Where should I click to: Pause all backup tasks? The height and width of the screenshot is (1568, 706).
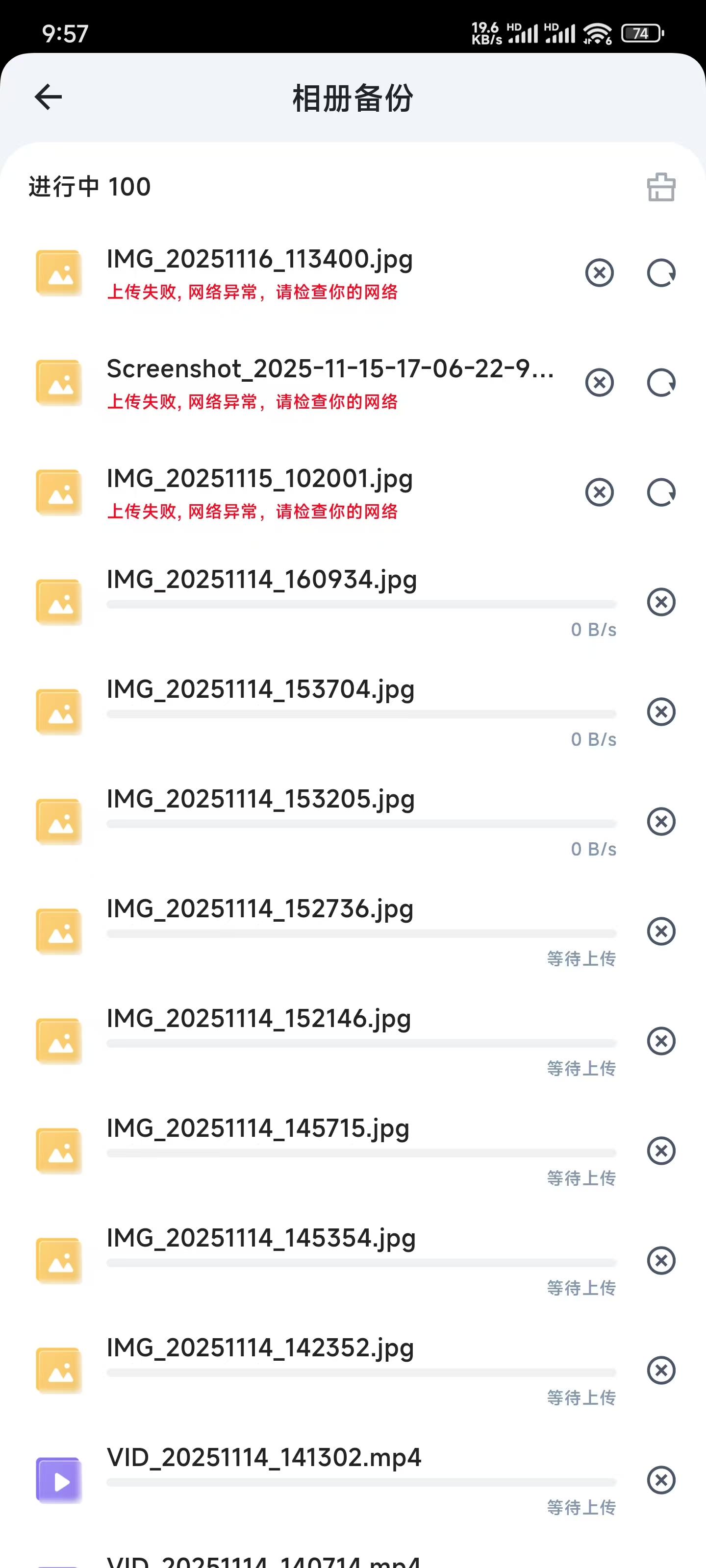pyautogui.click(x=661, y=187)
